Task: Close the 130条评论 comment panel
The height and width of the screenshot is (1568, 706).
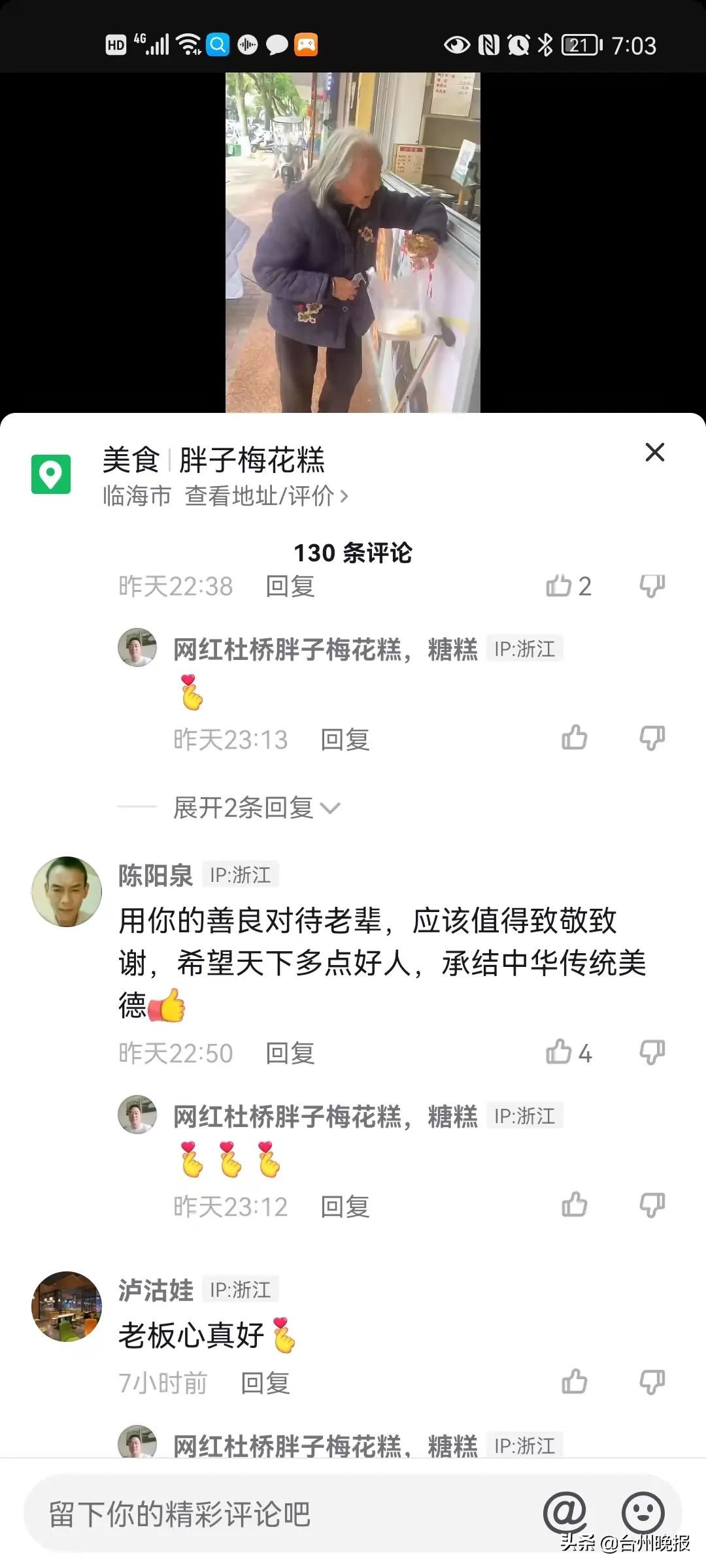Action: pos(654,453)
